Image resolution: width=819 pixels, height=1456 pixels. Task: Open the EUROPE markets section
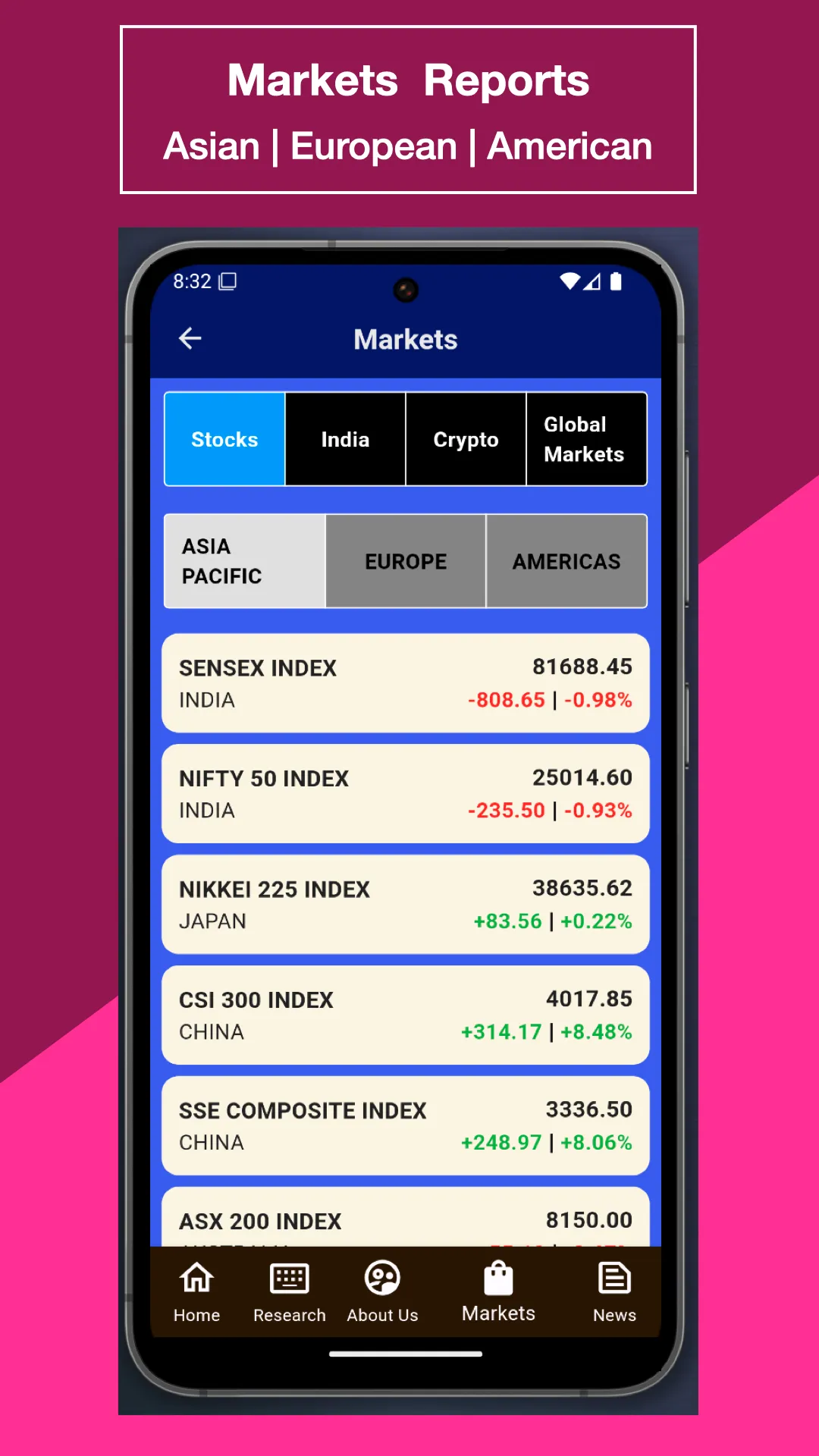[405, 561]
